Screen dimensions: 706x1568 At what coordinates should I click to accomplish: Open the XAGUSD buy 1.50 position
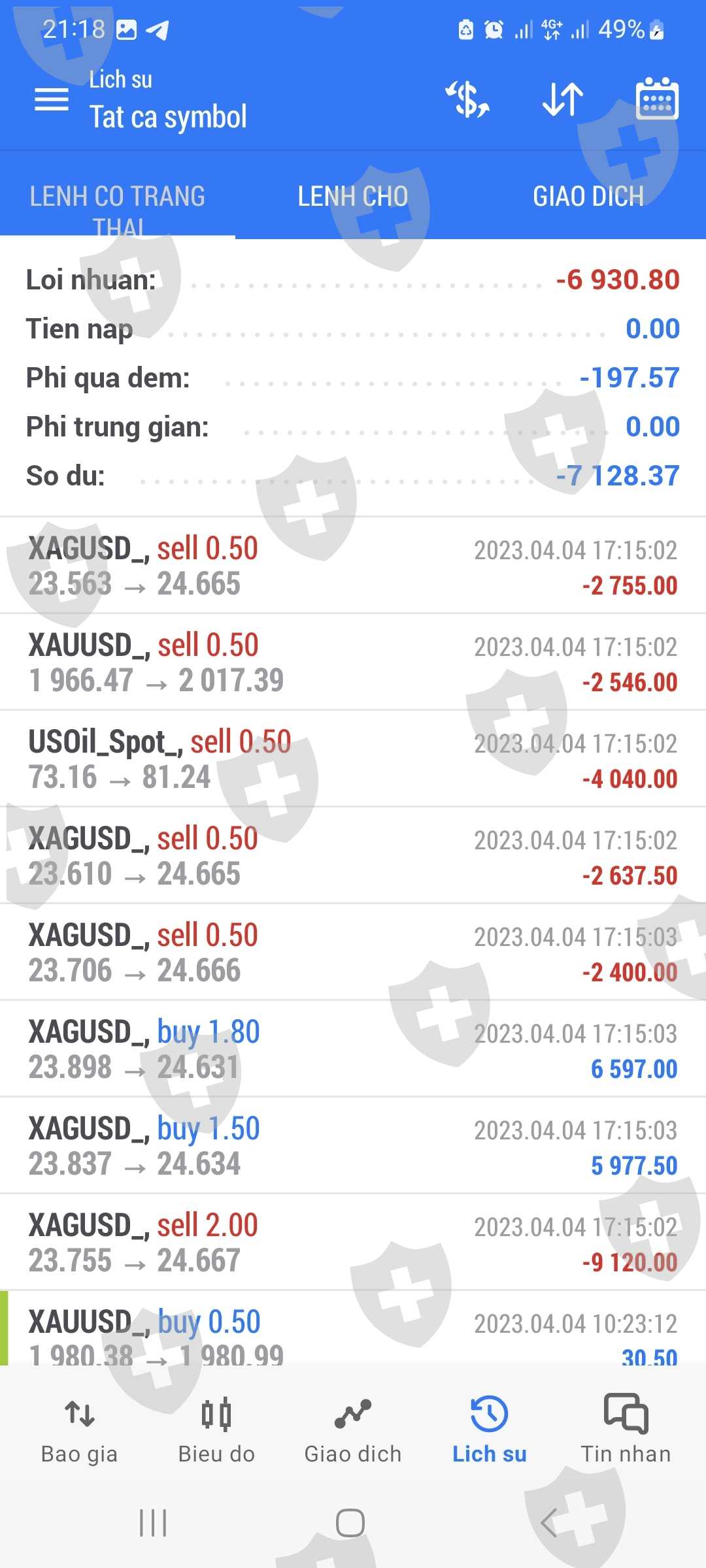[x=353, y=1146]
